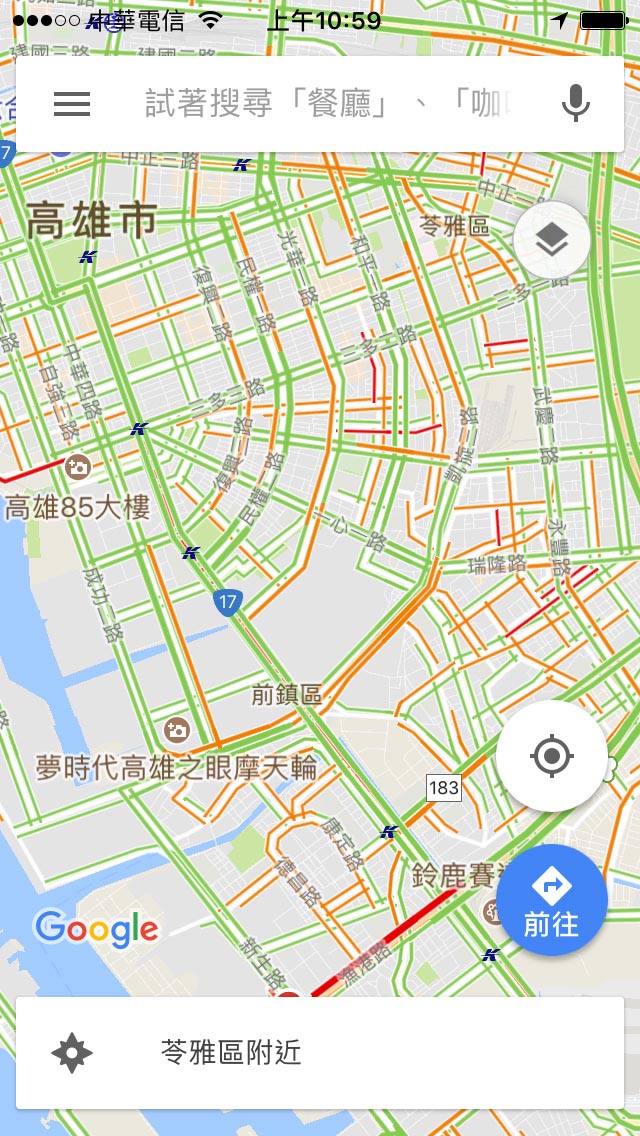Screen dimensions: 640x1136
Task: Open the 苓雅區附近 explore card
Action: [320, 1053]
